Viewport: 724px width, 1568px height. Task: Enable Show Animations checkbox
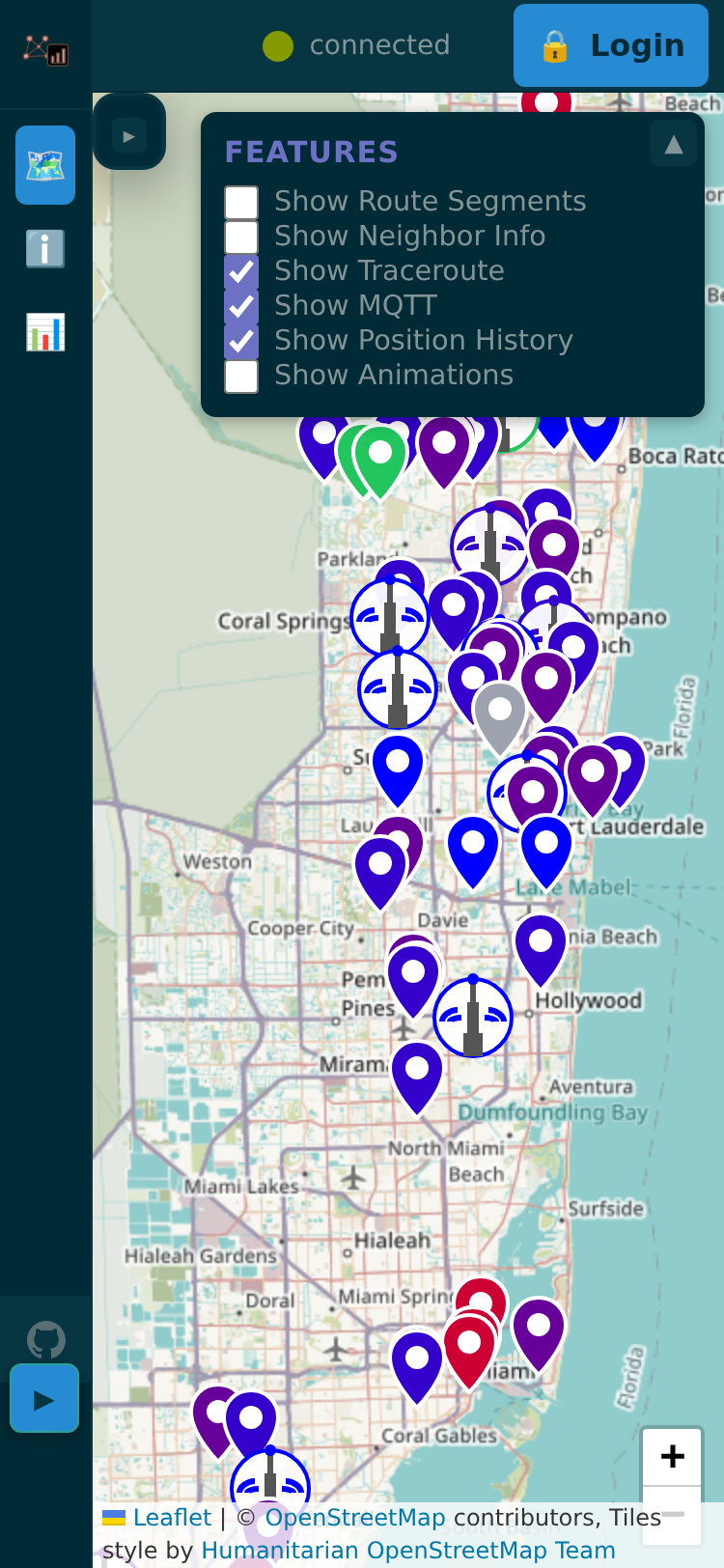pos(241,376)
